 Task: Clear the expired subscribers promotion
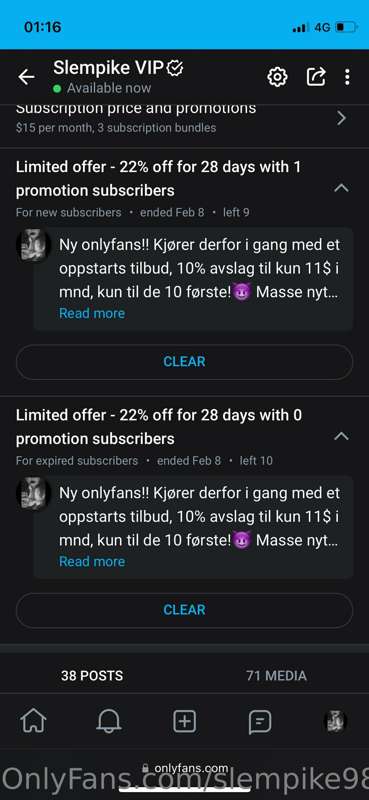(184, 610)
